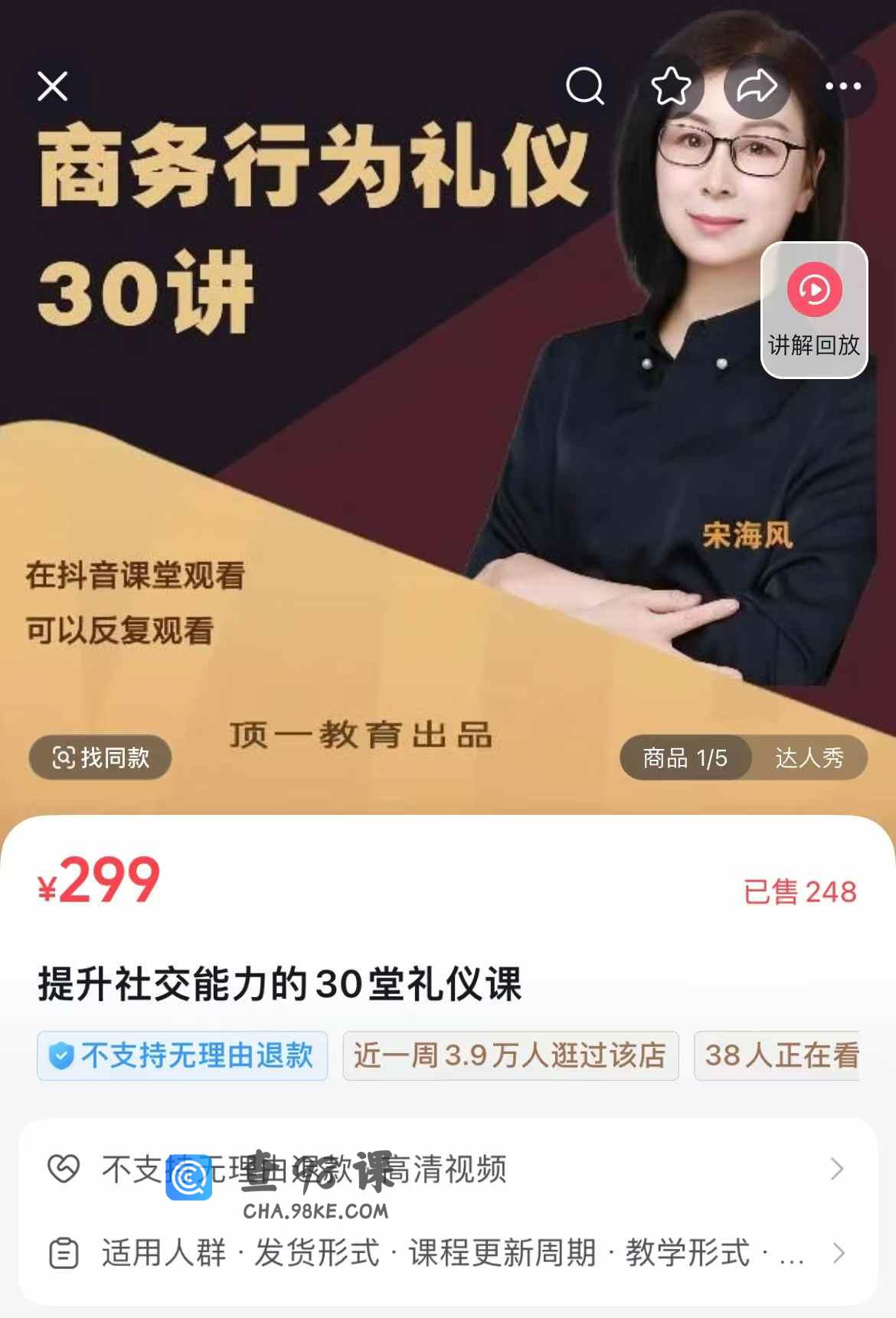The image size is (896, 1318).
Task: Tap the 近一周3.9万人逛过该店 chip
Action: 510,1055
